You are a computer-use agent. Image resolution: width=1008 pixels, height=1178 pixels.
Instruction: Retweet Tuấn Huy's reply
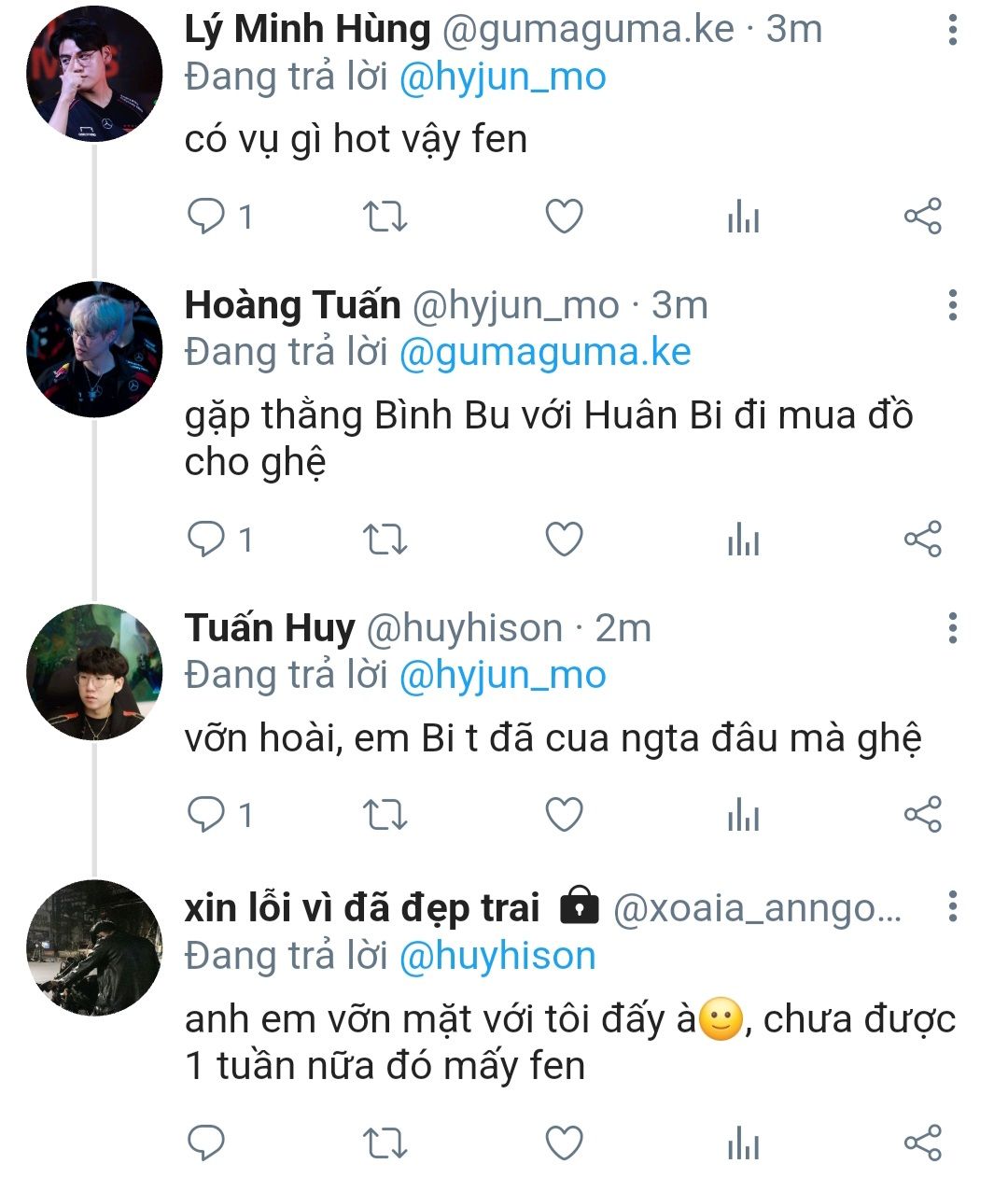point(385,815)
